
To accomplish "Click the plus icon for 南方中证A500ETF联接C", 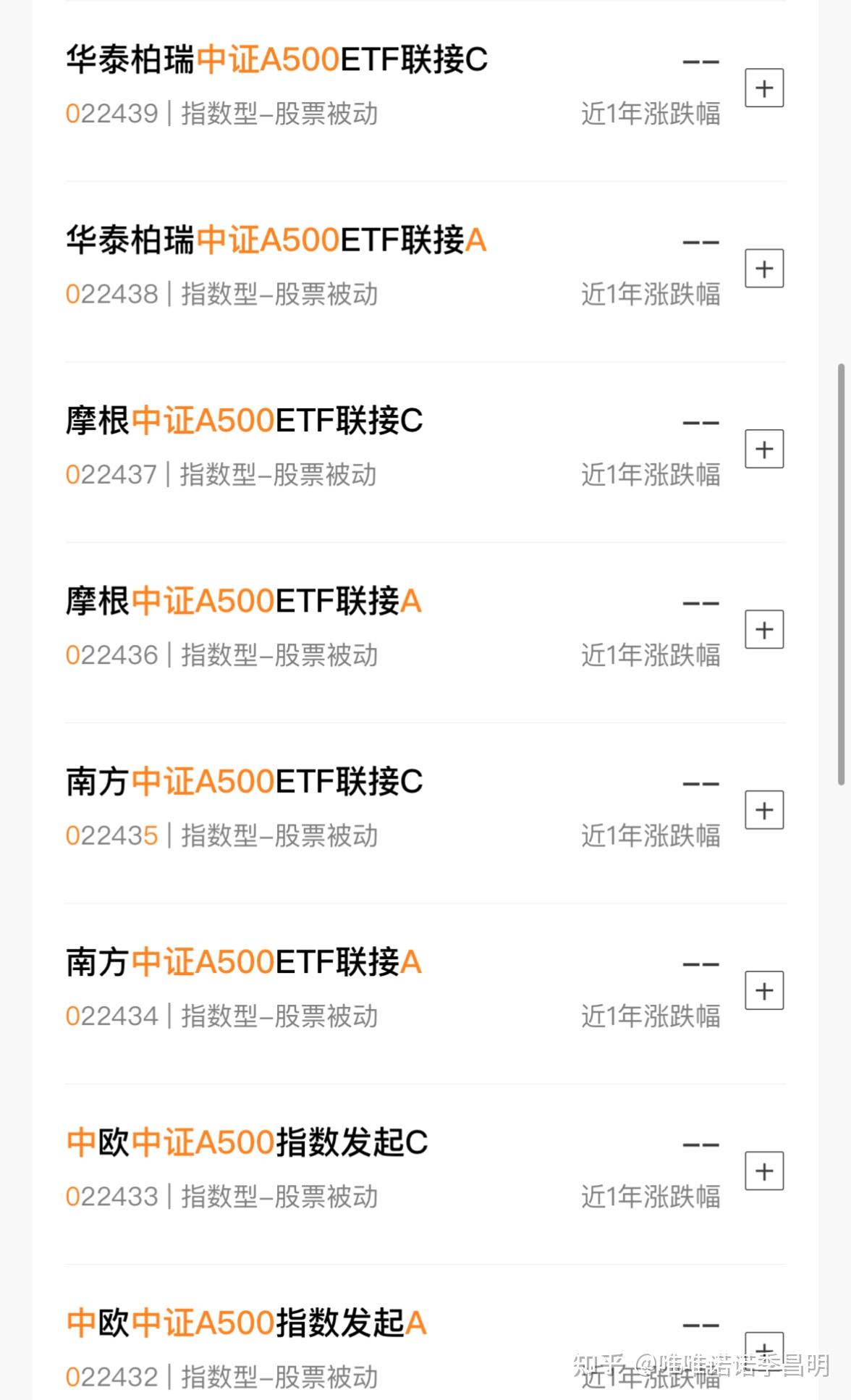I will click(764, 809).
